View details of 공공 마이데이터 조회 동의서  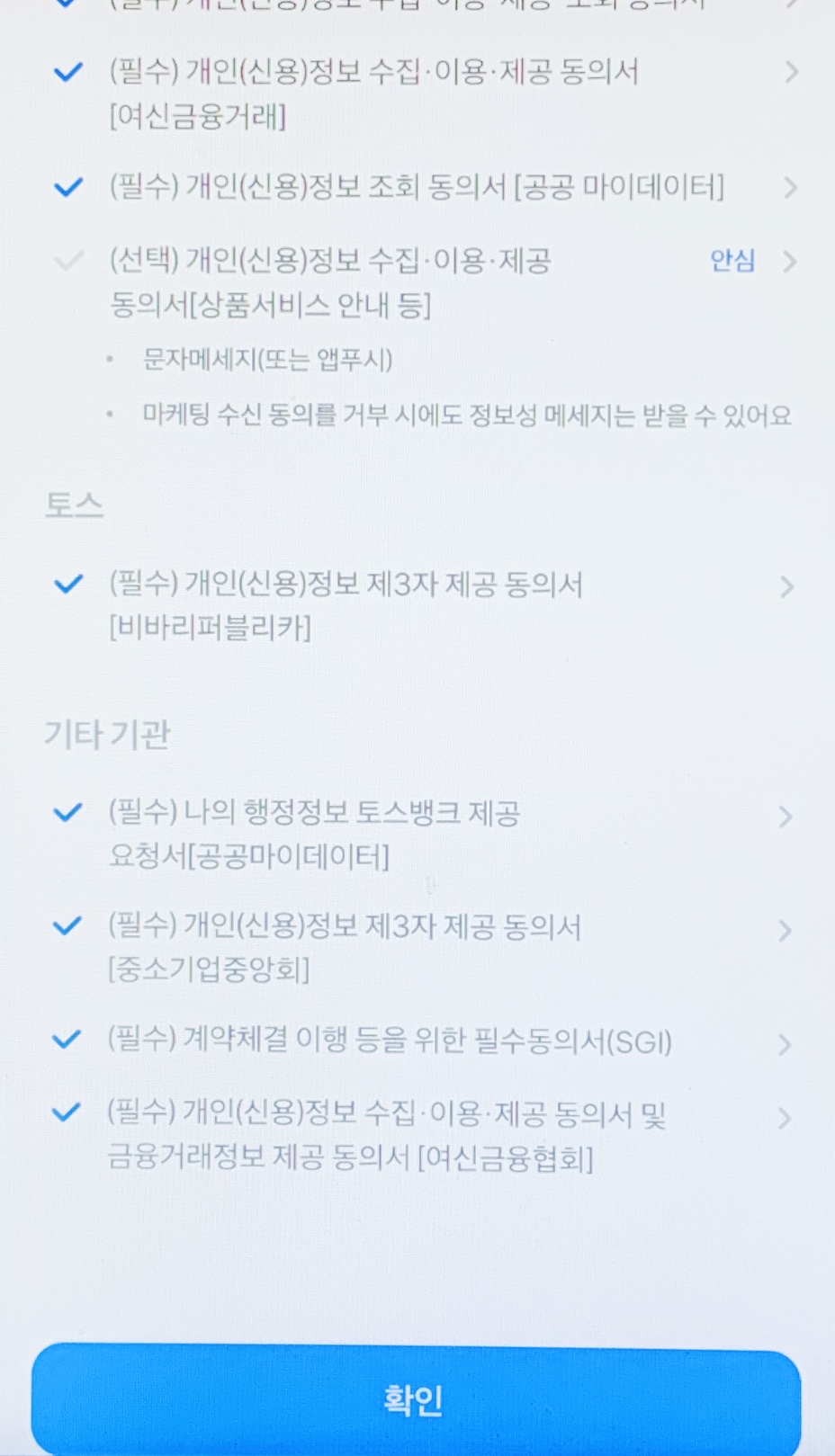(790, 187)
